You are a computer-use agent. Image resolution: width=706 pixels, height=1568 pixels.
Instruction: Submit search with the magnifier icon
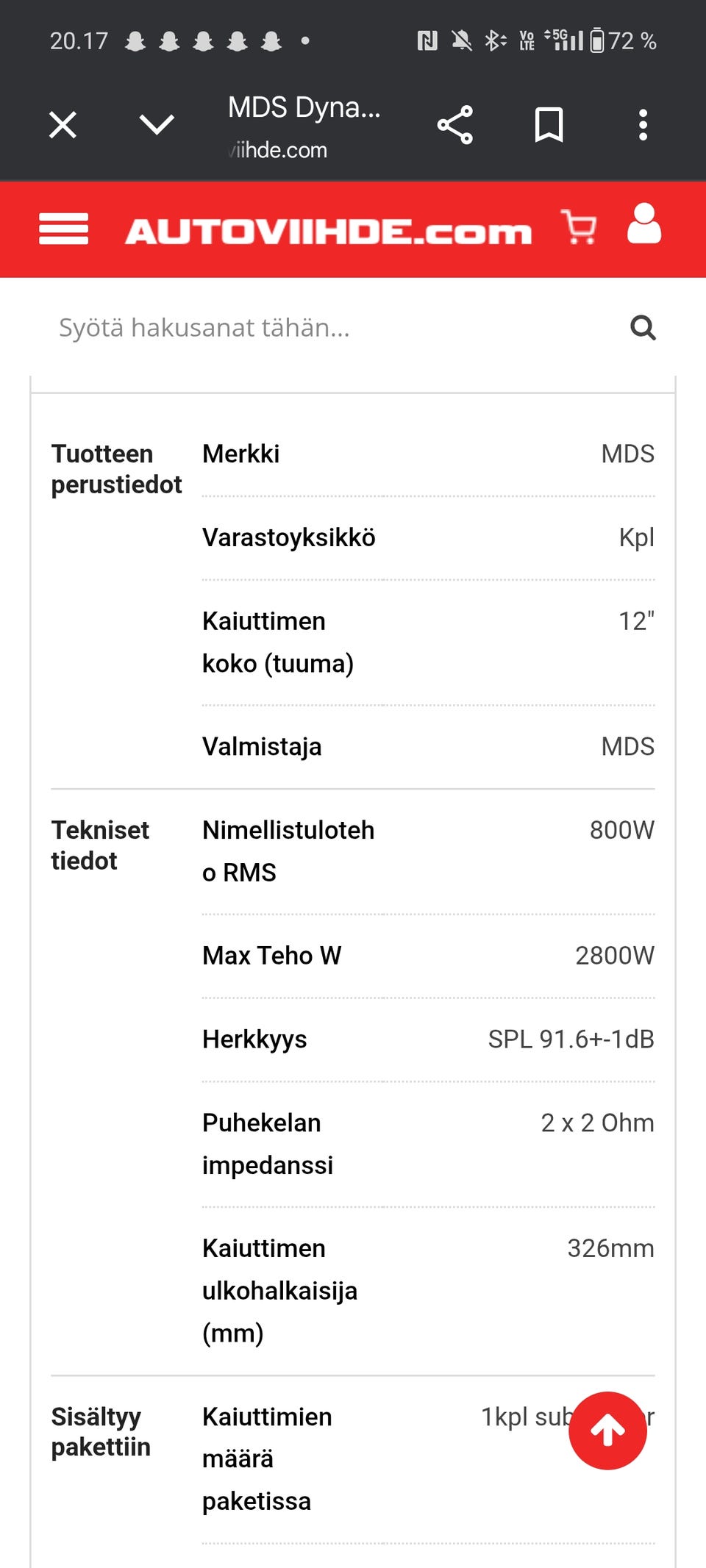[x=643, y=327]
